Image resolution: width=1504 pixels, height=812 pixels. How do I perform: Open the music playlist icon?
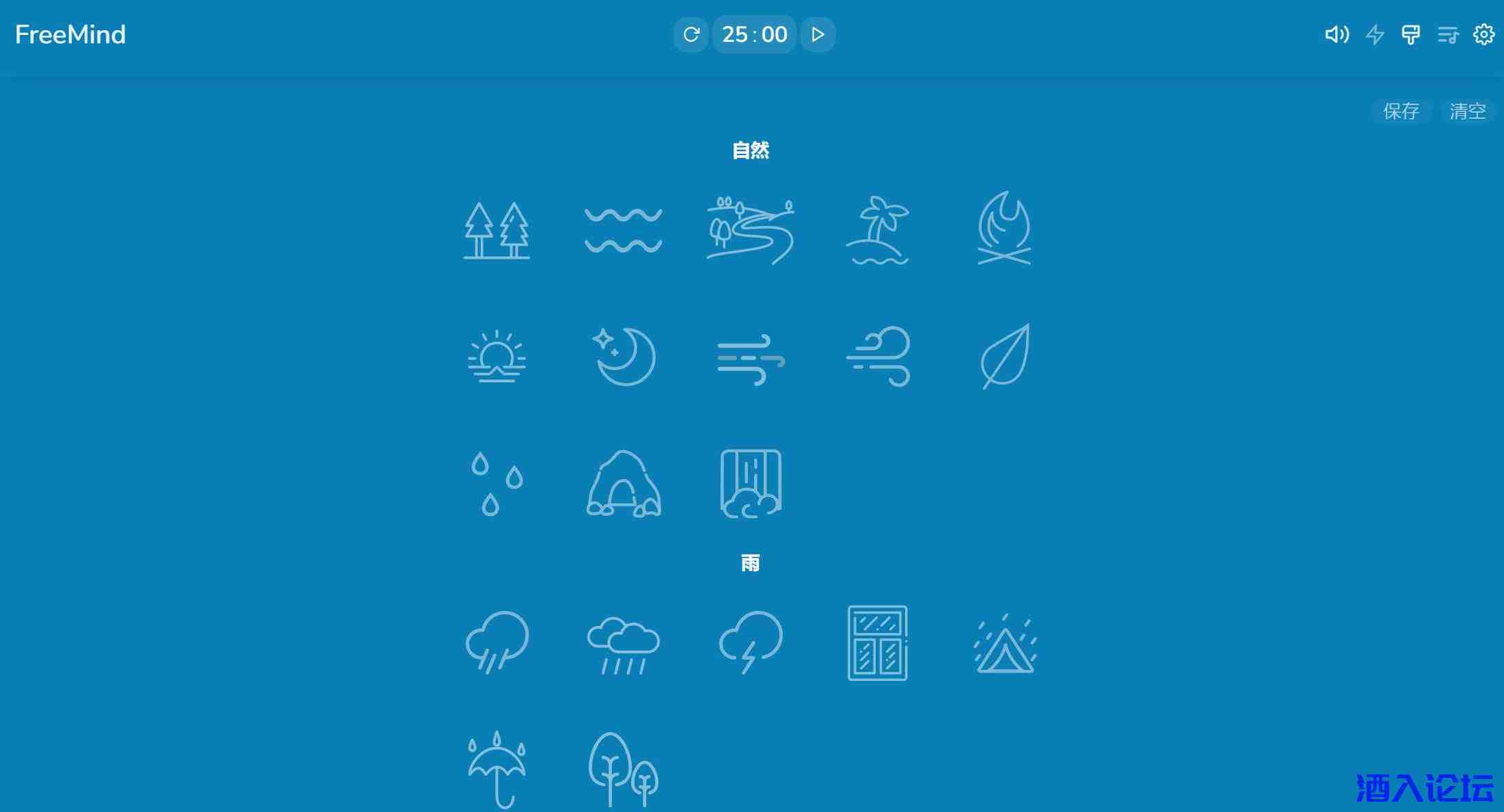pyautogui.click(x=1448, y=34)
